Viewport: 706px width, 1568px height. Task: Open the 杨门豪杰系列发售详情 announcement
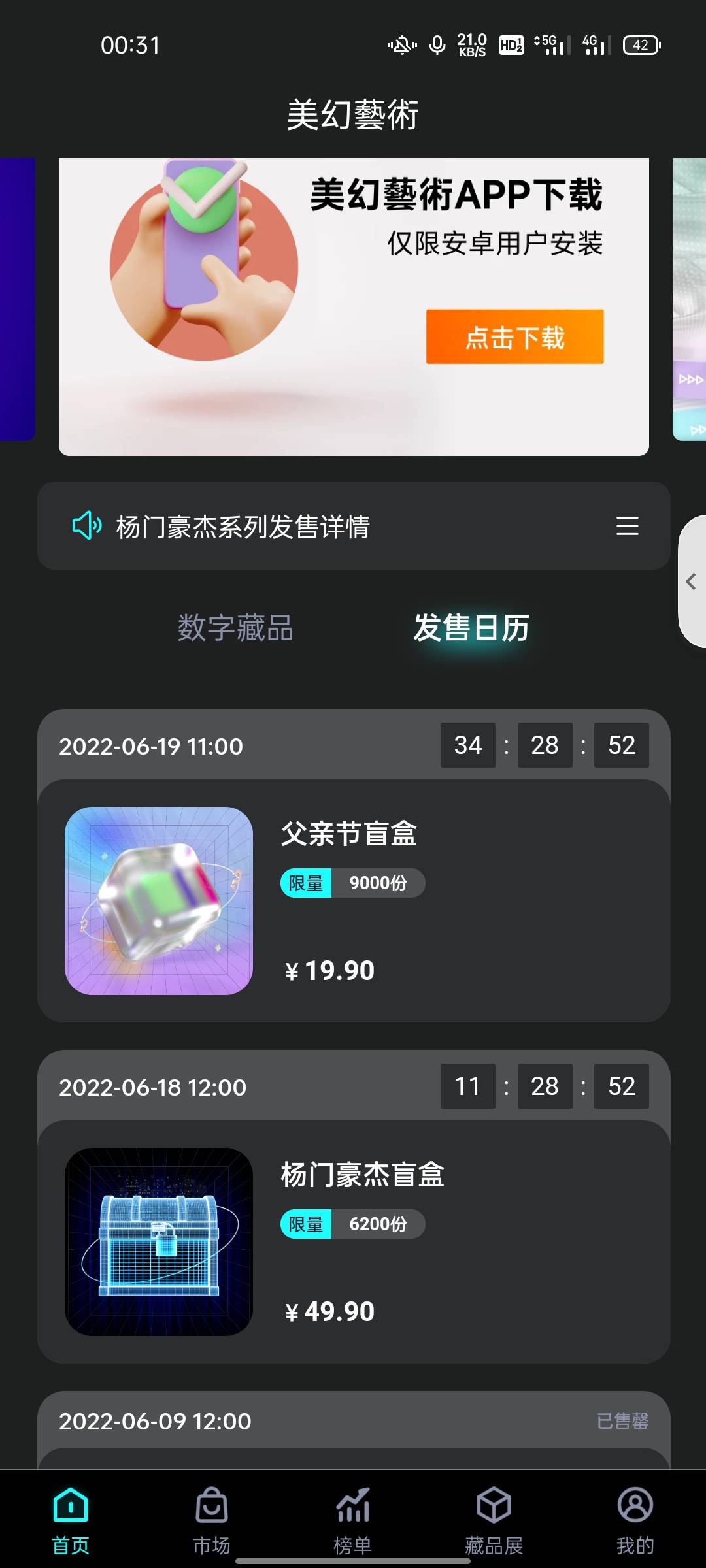243,527
